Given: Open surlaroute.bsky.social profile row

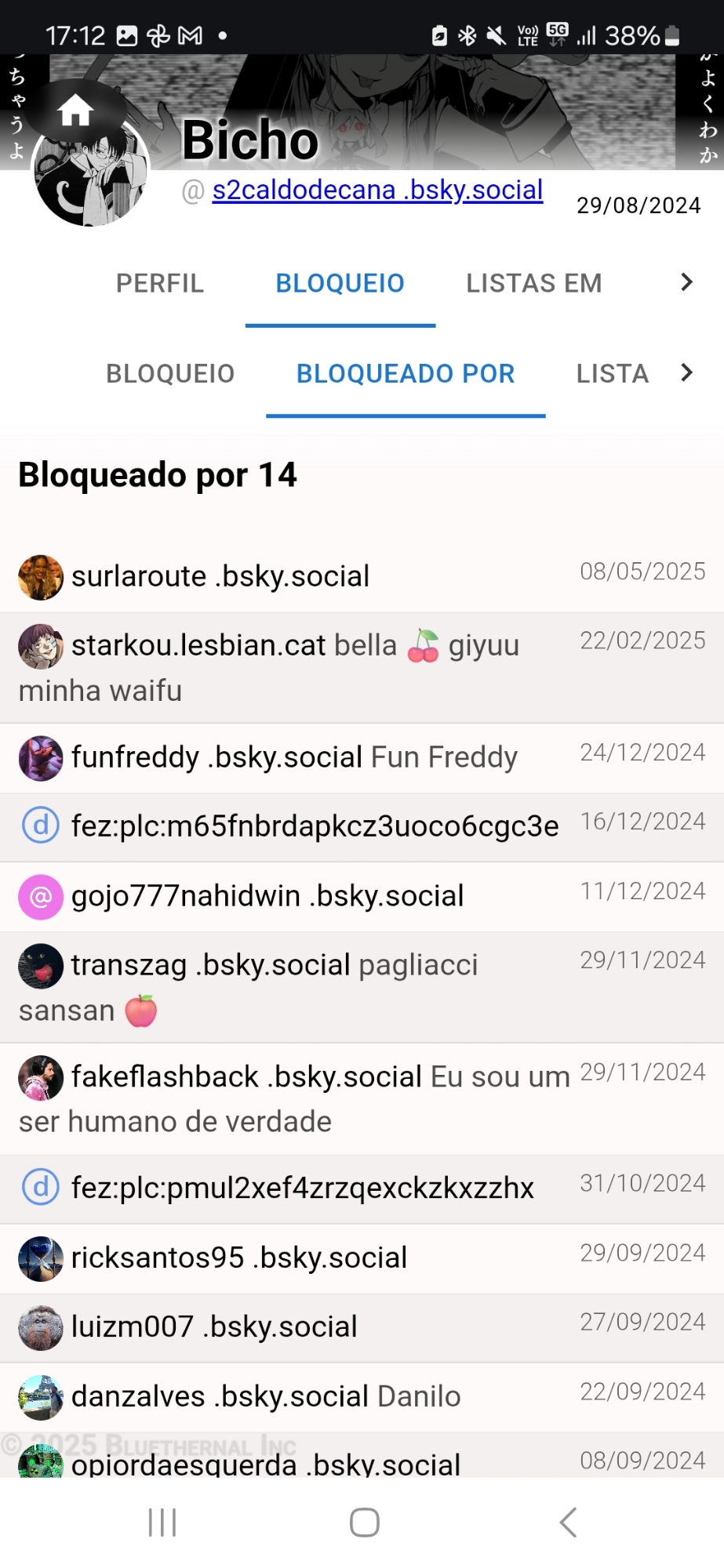Looking at the screenshot, I should (x=220, y=576).
